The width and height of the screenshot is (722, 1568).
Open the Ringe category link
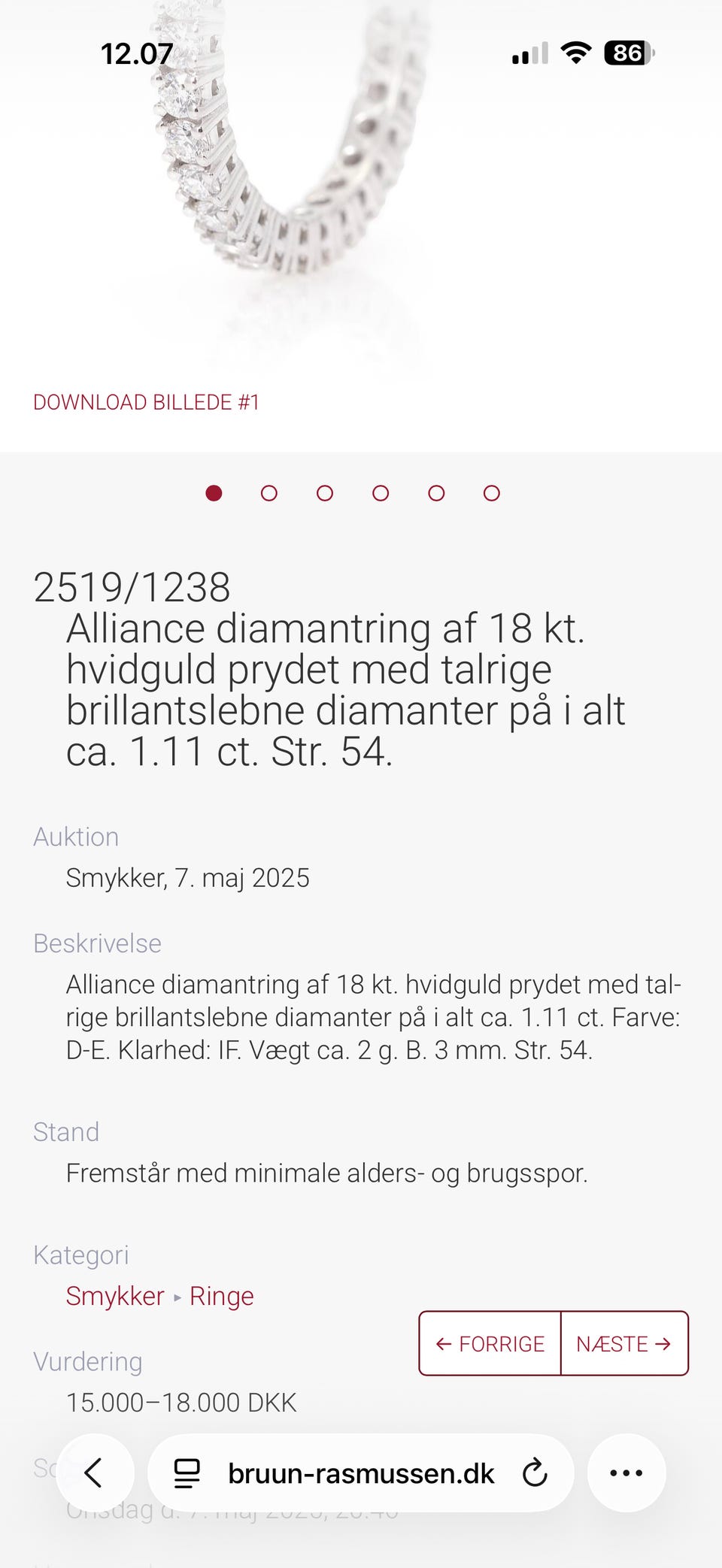tap(221, 1296)
